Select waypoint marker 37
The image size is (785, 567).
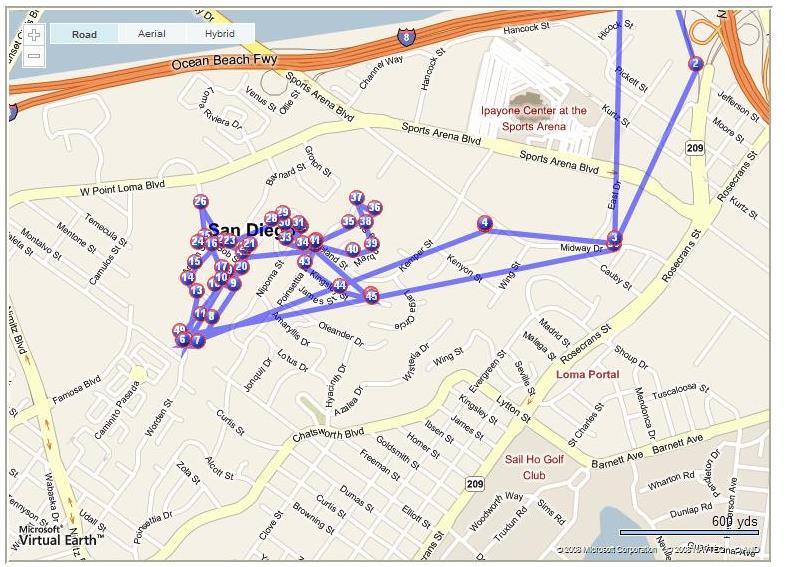[x=357, y=198]
